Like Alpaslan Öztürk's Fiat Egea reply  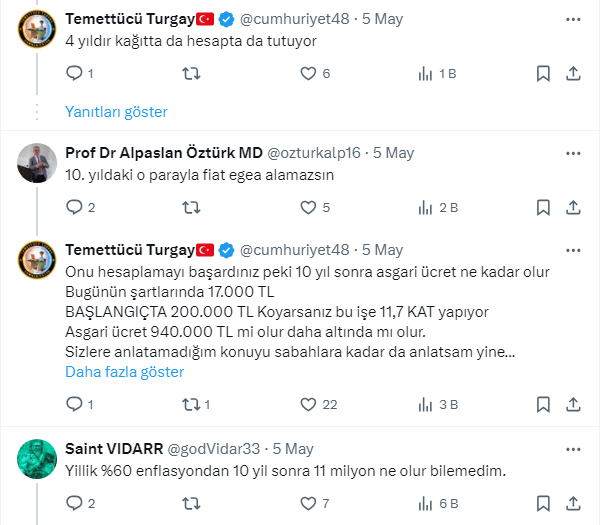308,207
